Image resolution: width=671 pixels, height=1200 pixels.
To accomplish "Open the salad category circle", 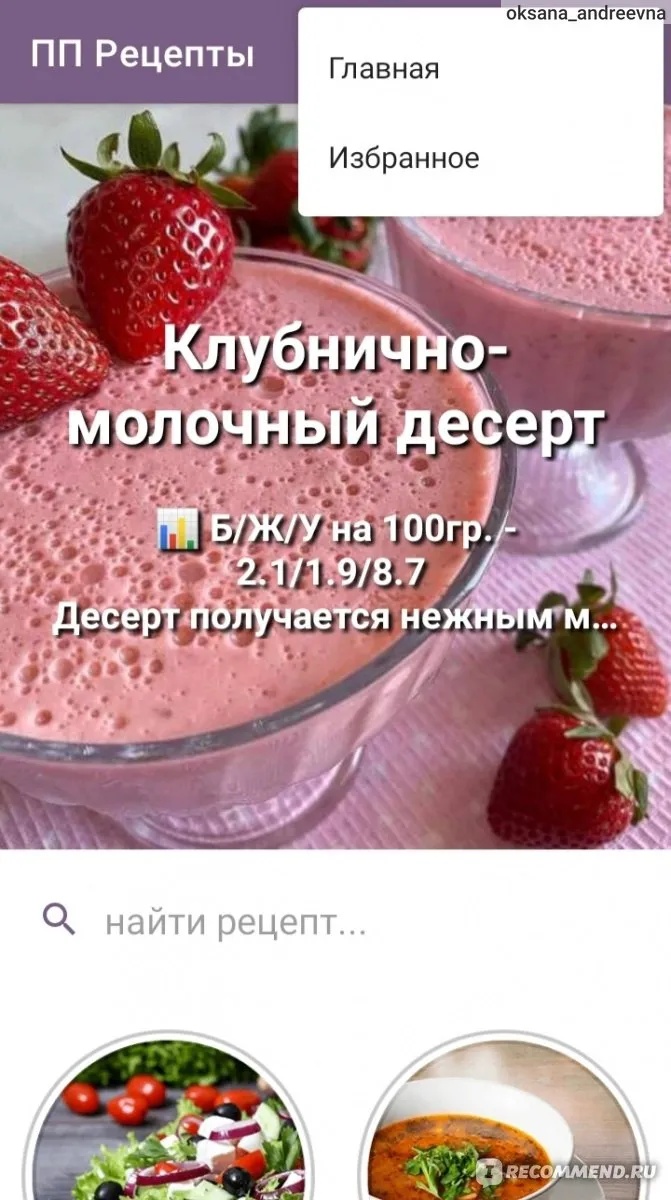I will 165,1118.
